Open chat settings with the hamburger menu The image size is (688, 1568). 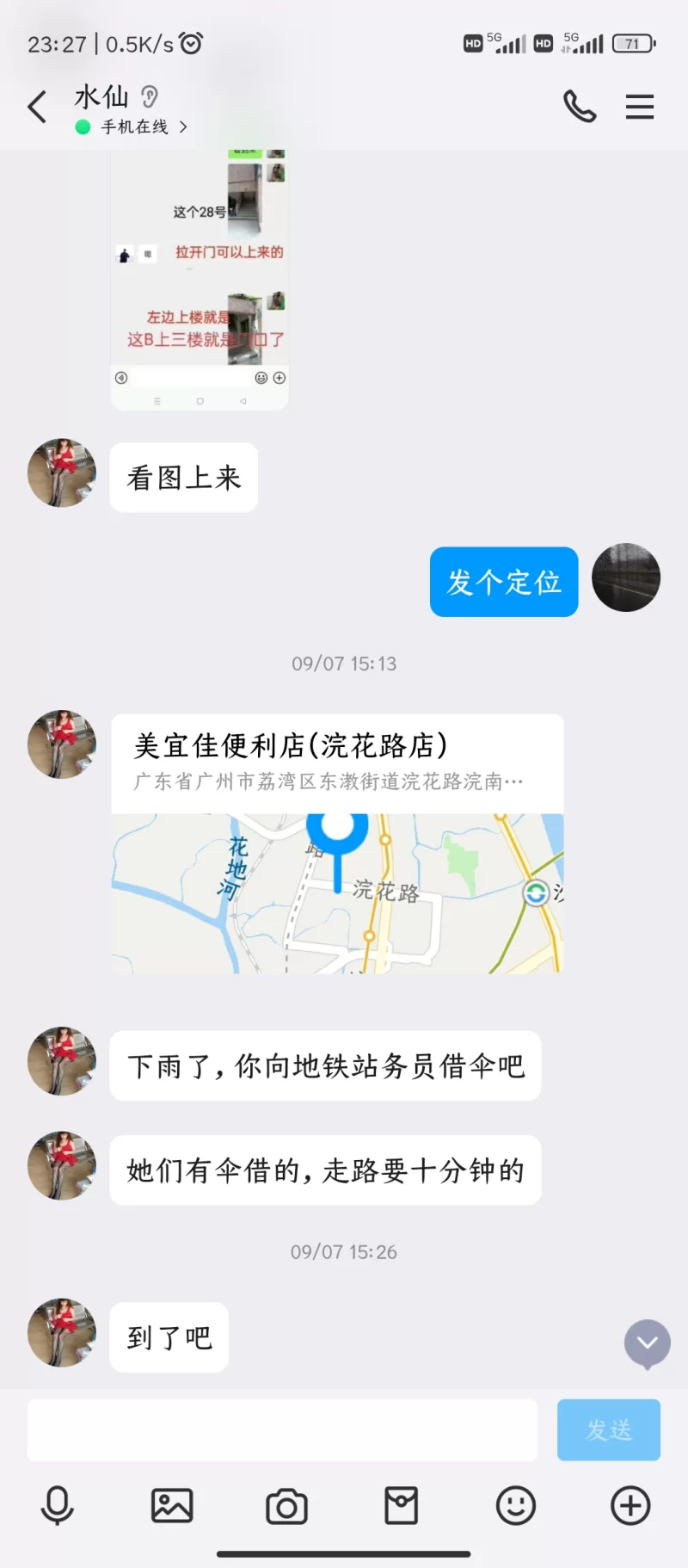(x=639, y=107)
